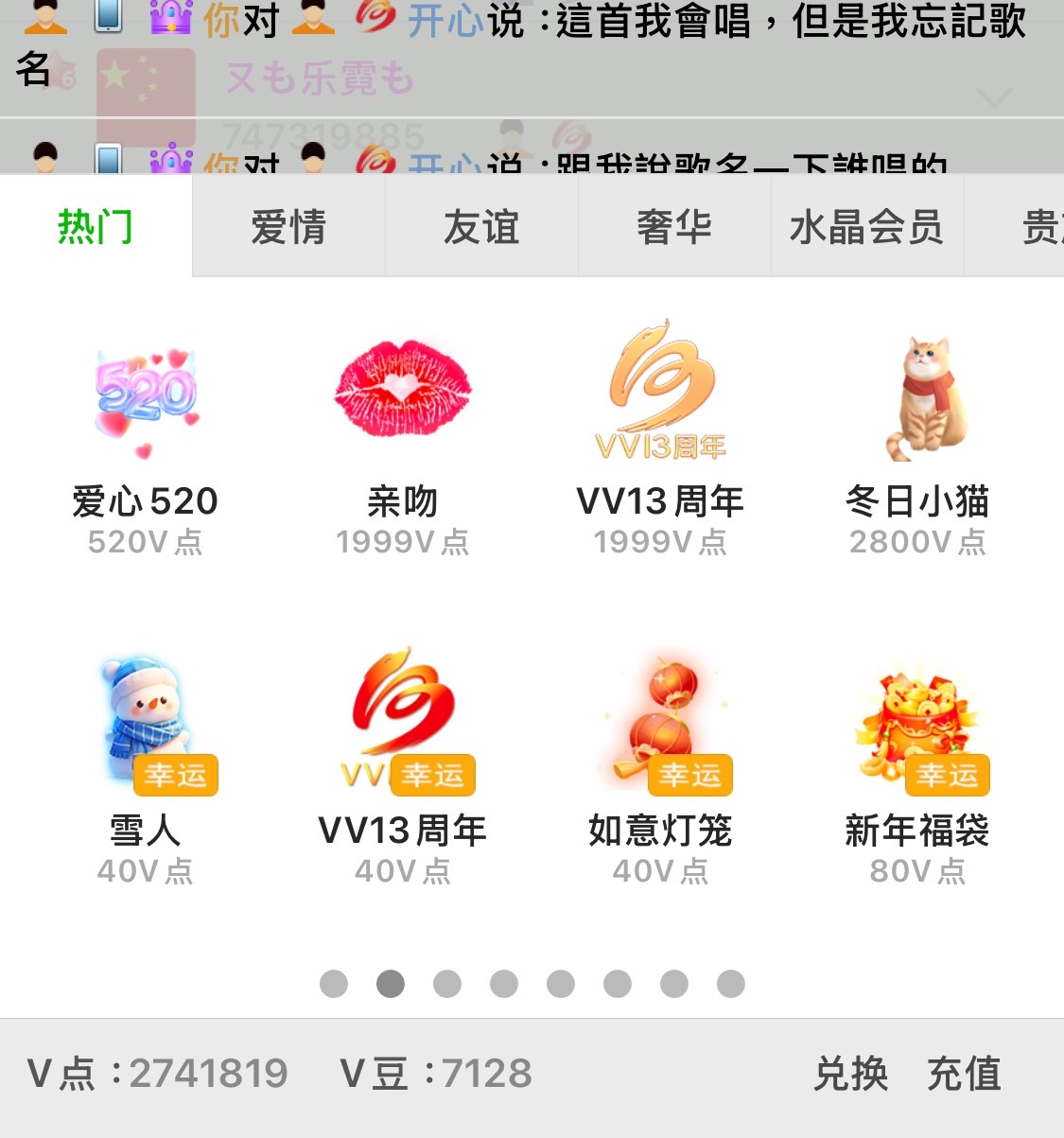This screenshot has height=1138, width=1064.
Task: Open the 奢华 gift category
Action: coord(674,227)
